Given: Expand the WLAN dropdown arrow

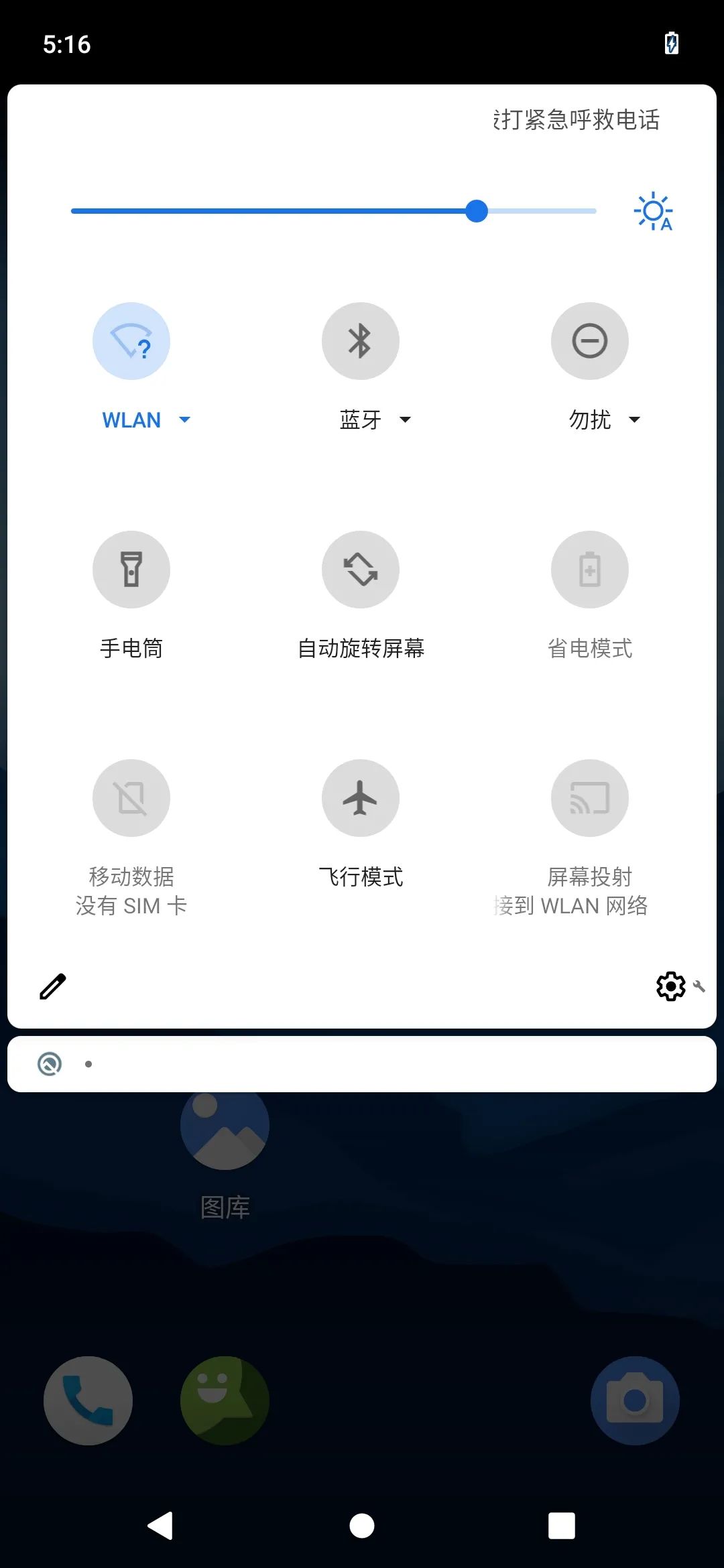Looking at the screenshot, I should tap(185, 420).
